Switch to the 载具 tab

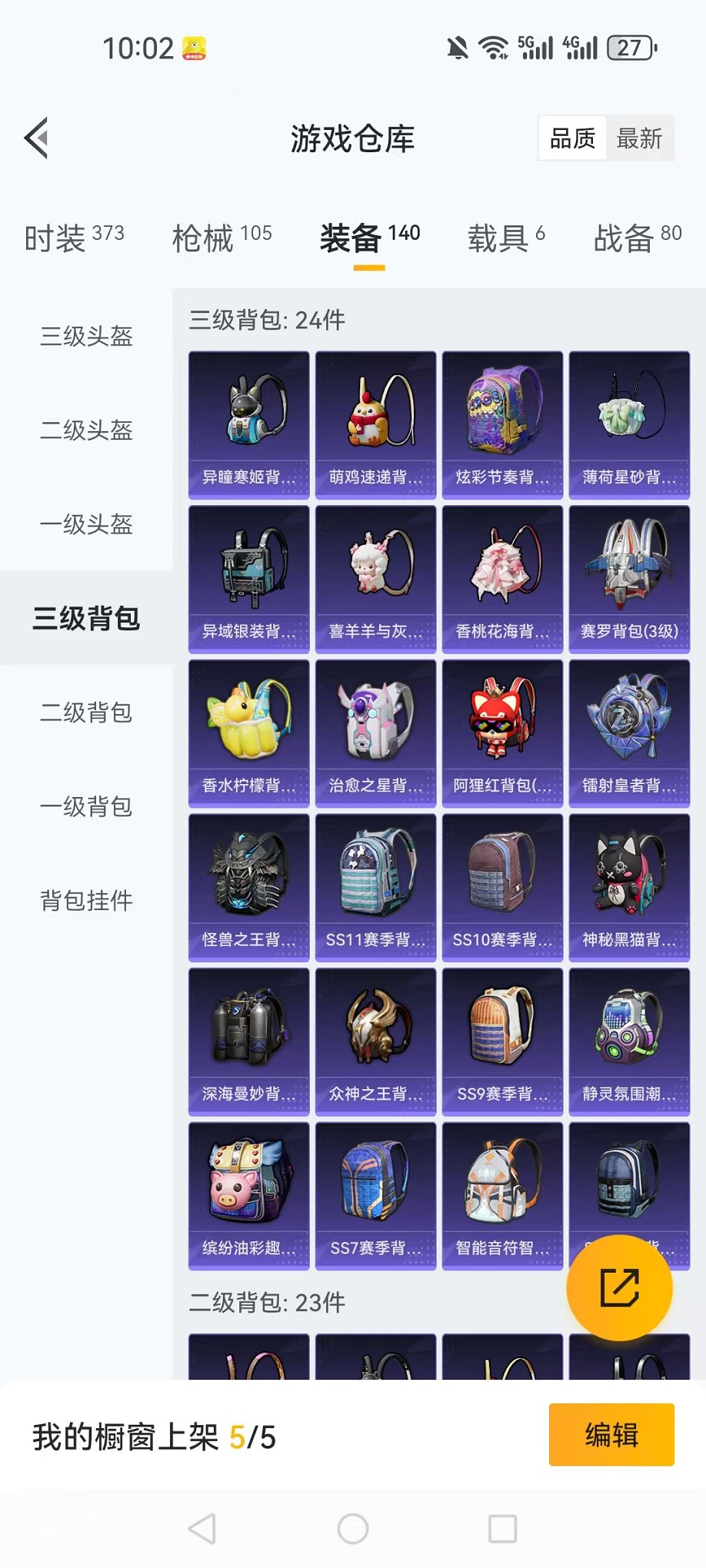pyautogui.click(x=506, y=238)
